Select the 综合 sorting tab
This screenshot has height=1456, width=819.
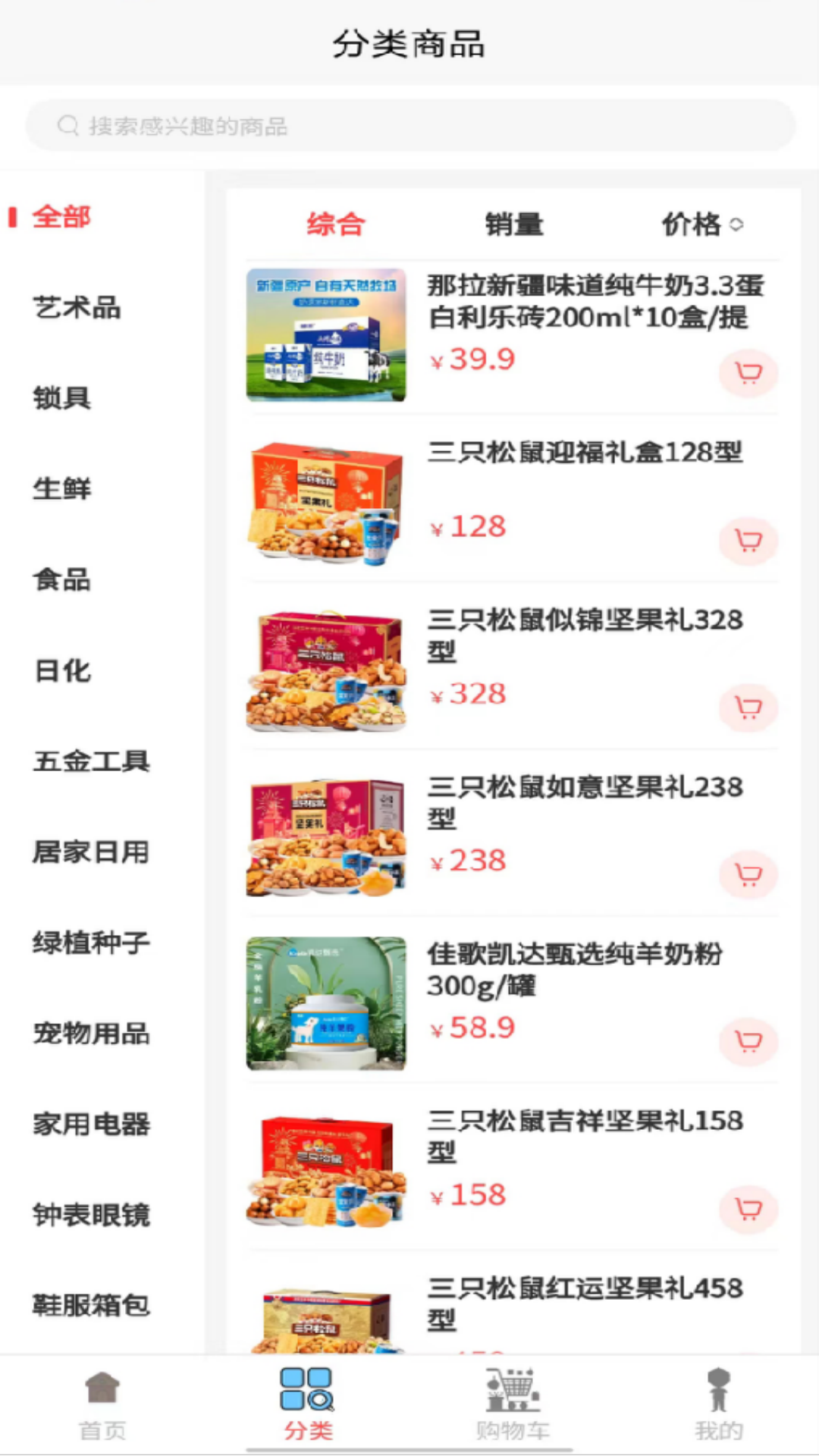point(336,224)
